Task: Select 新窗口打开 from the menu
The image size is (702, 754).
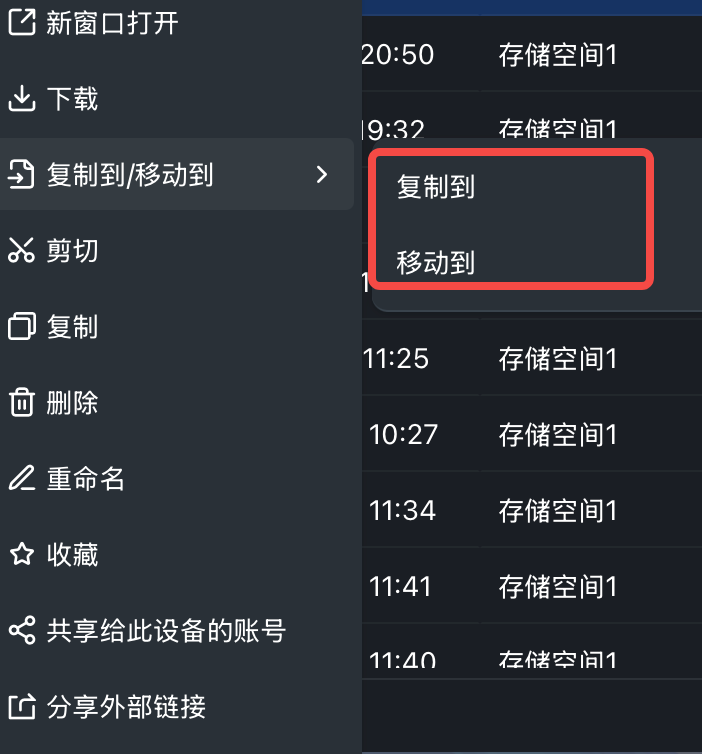Action: point(112,23)
